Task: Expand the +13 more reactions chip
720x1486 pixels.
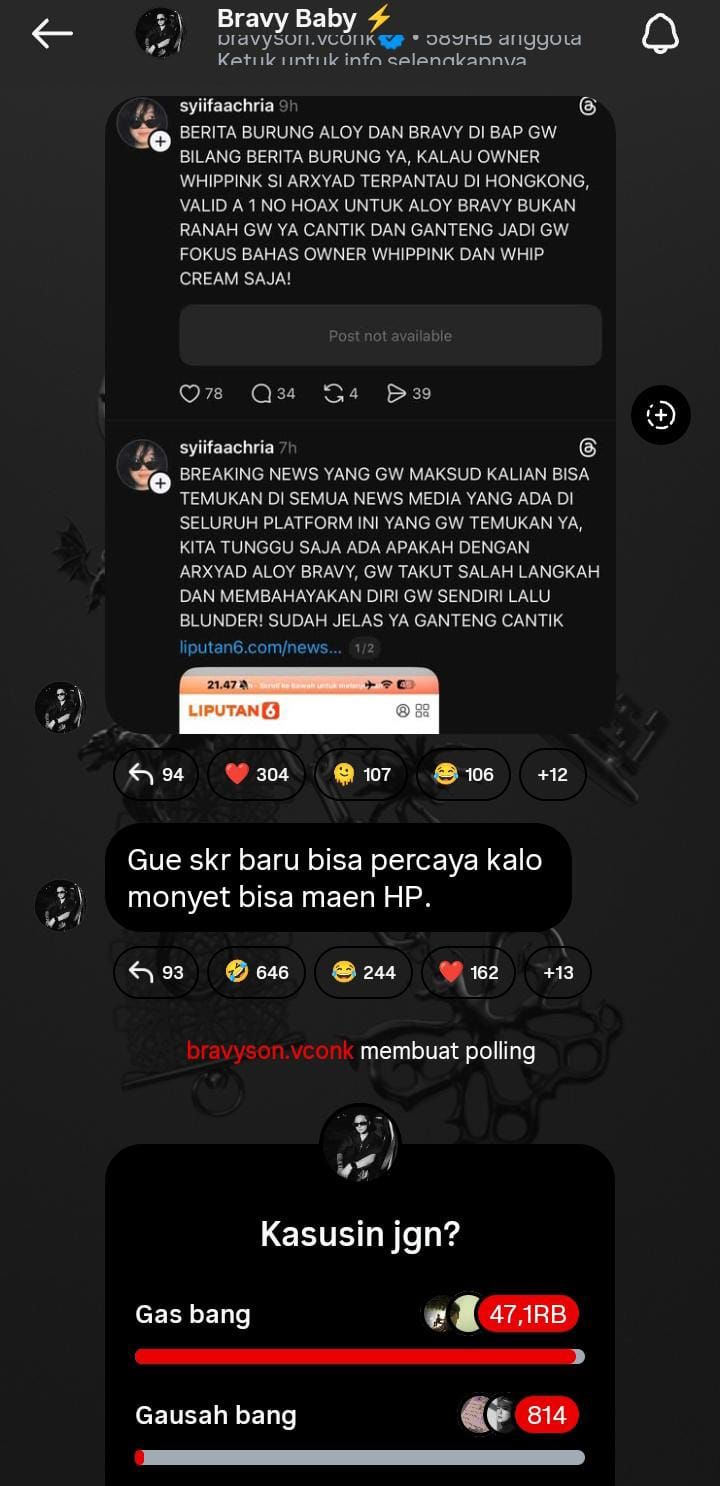Action: click(x=557, y=972)
